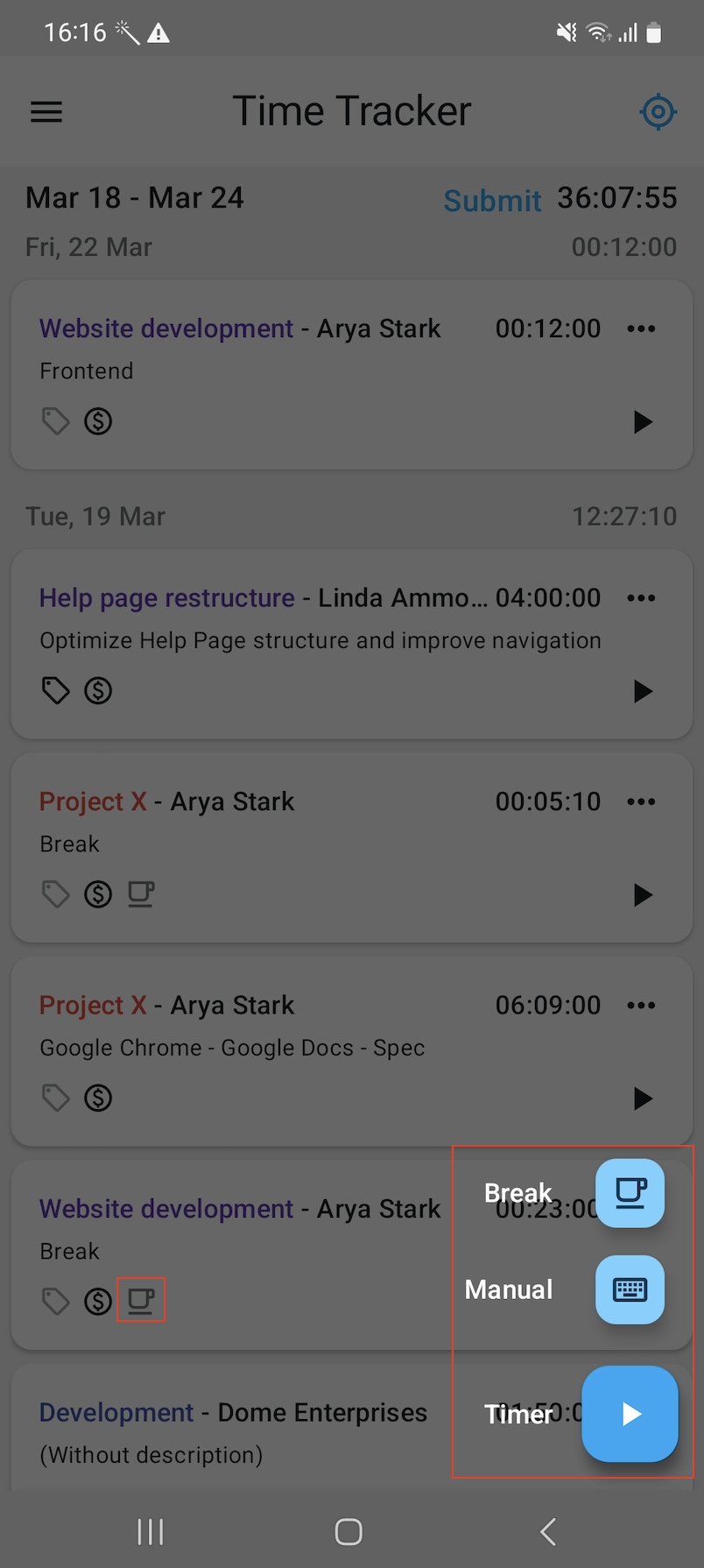Click the Submit link for the week
Image resolution: width=704 pixels, height=1568 pixels.
coord(492,201)
